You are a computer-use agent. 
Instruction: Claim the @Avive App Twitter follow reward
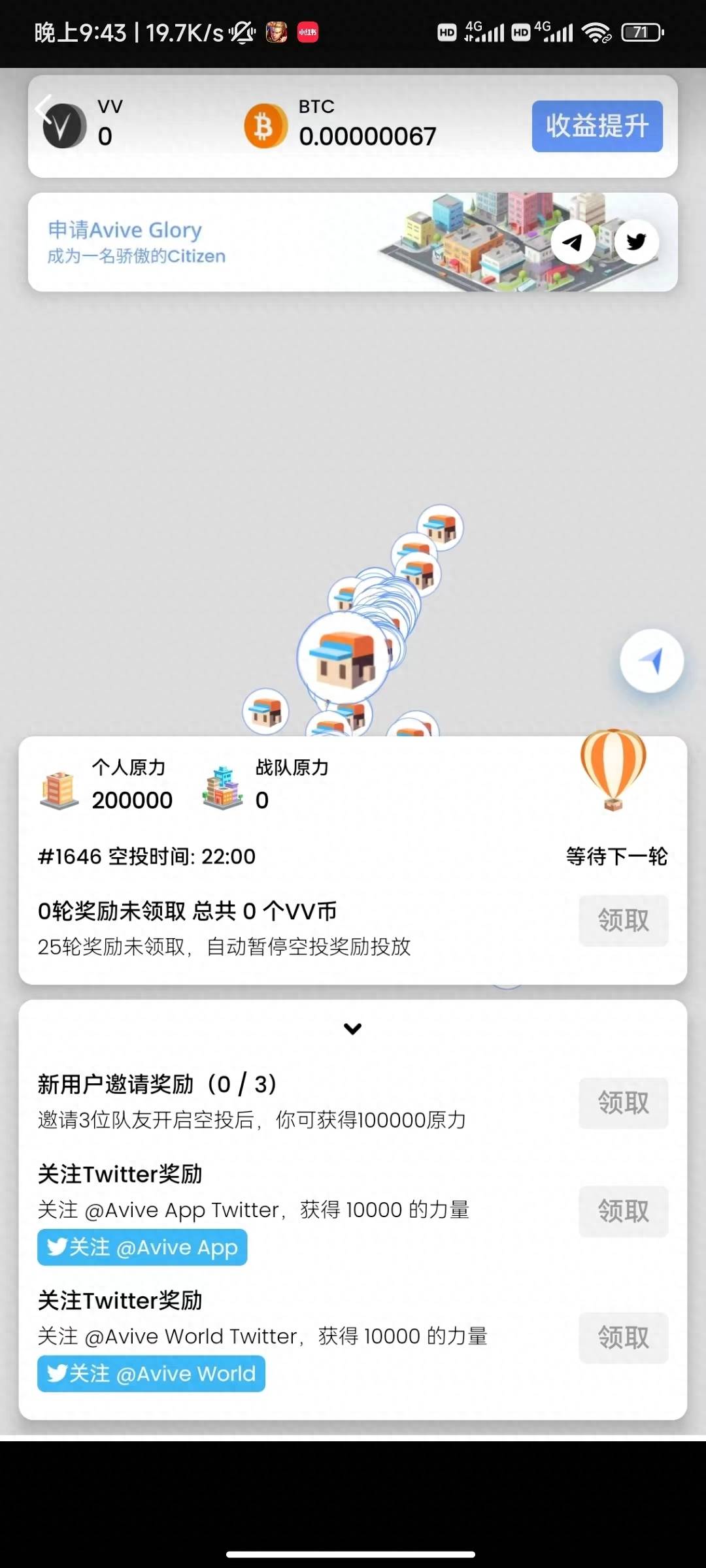tap(623, 1211)
